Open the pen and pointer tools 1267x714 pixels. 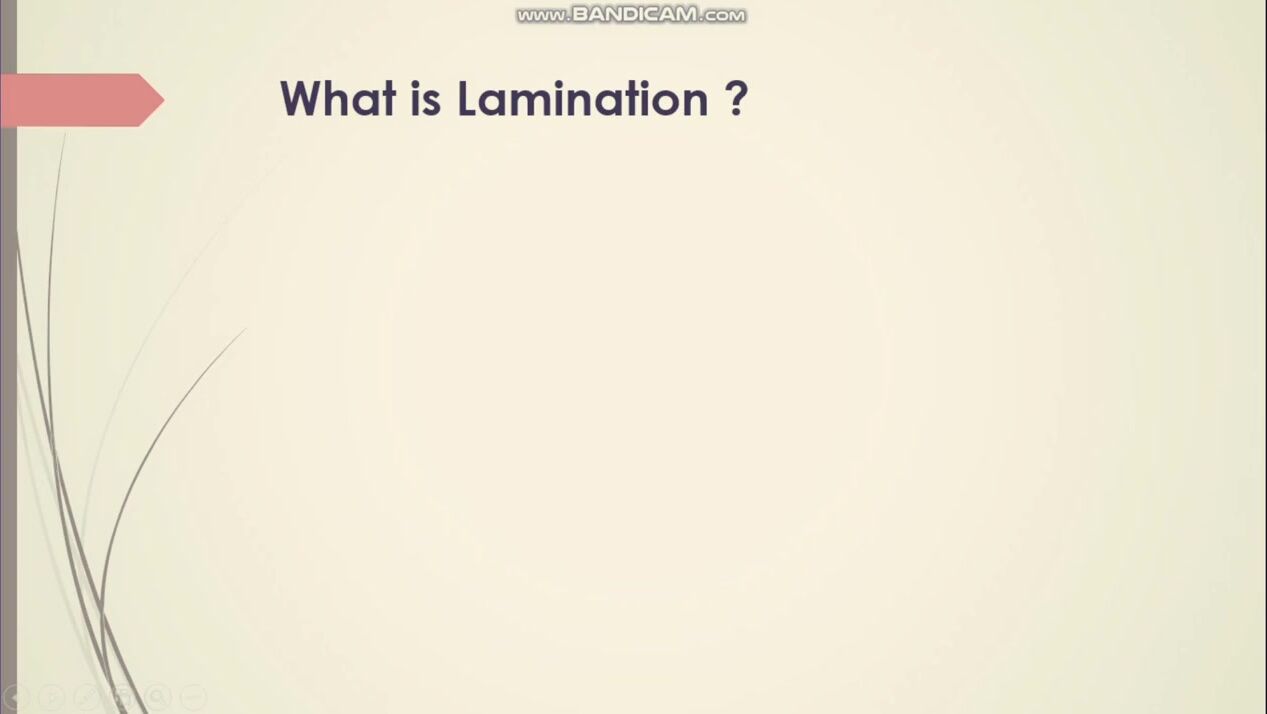(86, 697)
